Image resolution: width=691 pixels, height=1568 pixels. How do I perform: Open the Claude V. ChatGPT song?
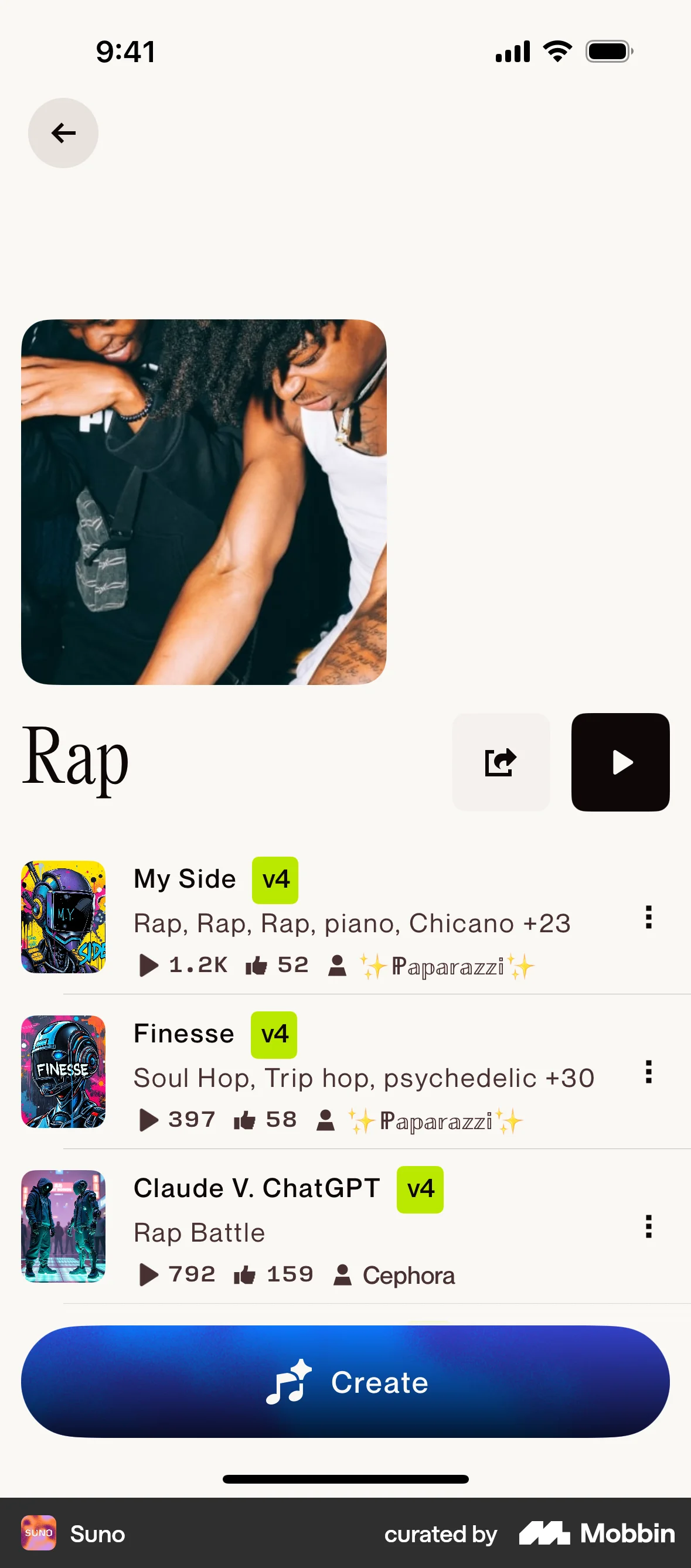pyautogui.click(x=256, y=1188)
